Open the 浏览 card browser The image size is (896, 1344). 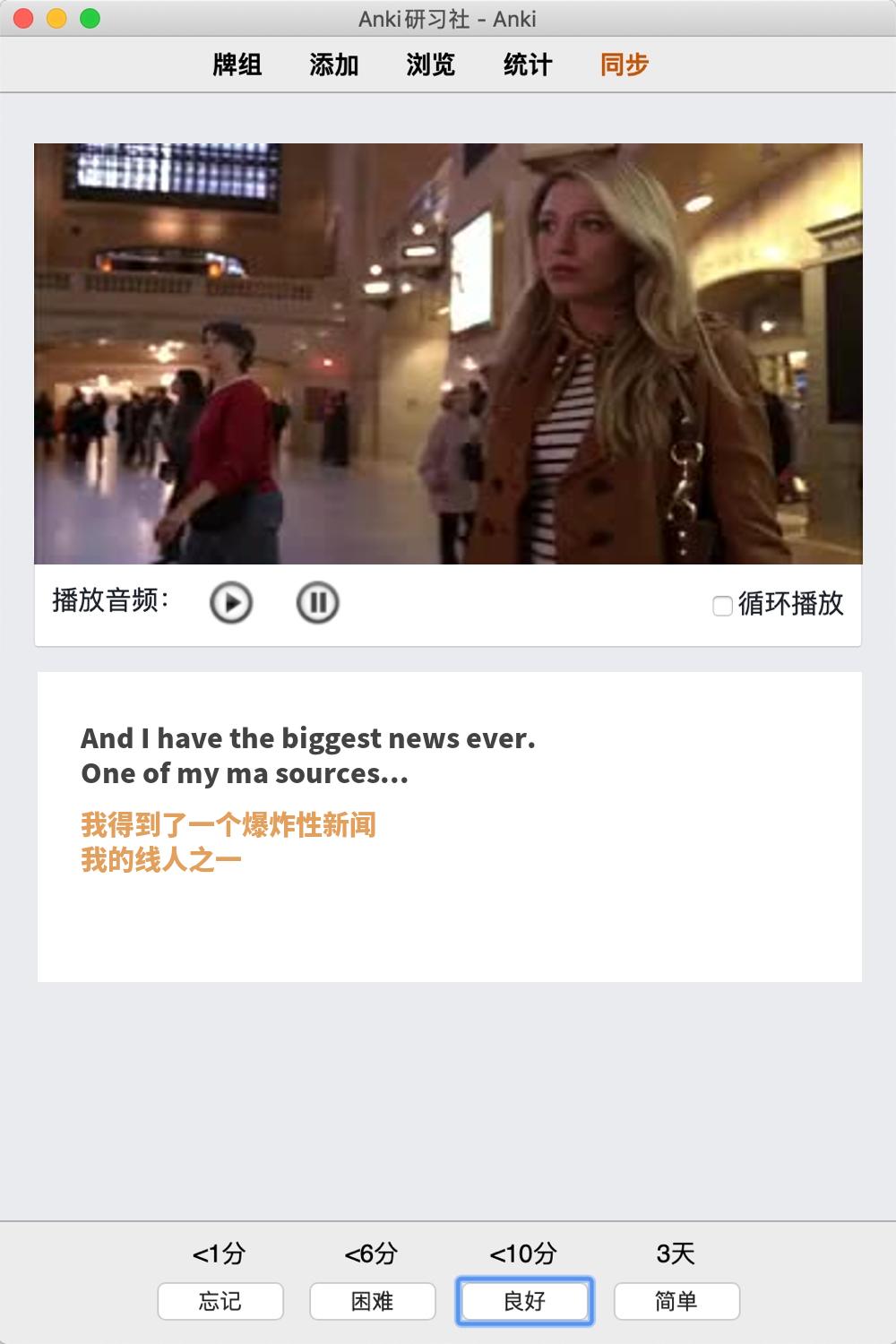(x=431, y=65)
